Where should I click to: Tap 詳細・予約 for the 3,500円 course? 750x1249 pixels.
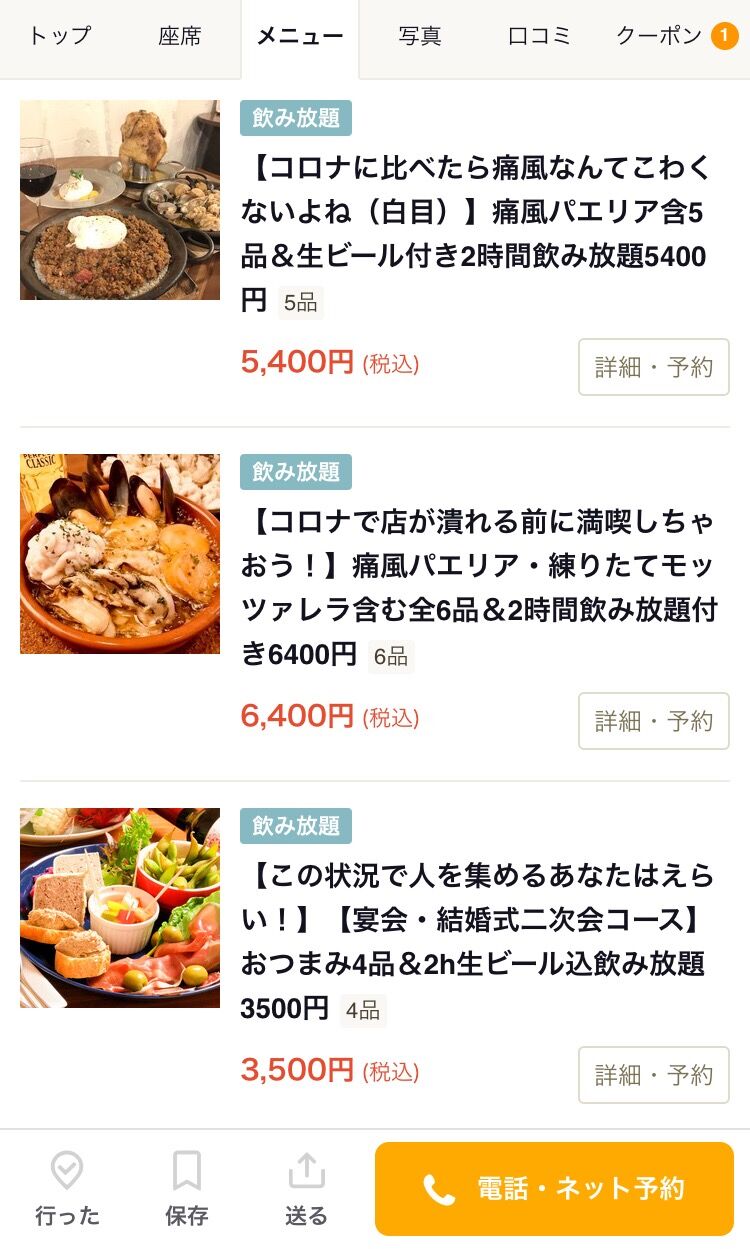[654, 1075]
